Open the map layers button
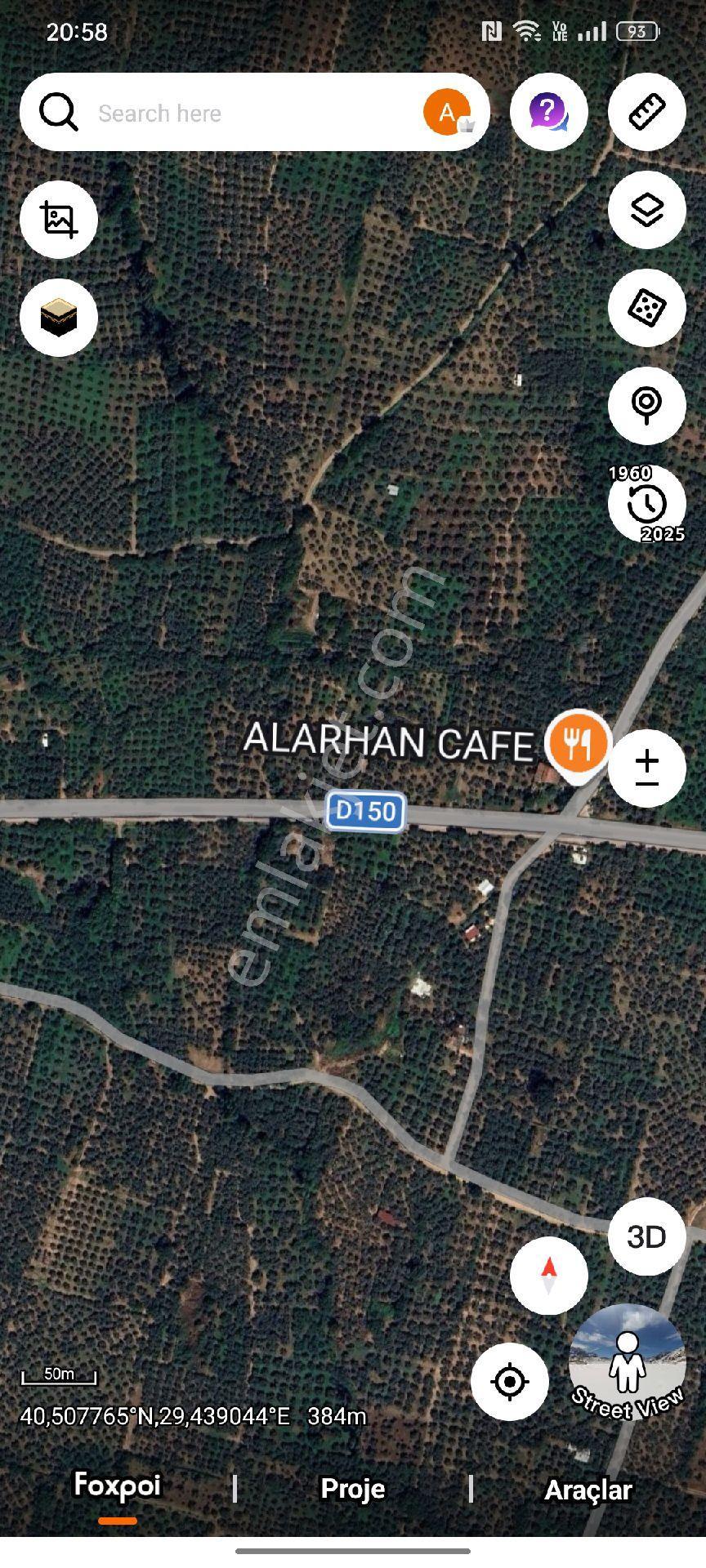706x1568 pixels. point(646,210)
